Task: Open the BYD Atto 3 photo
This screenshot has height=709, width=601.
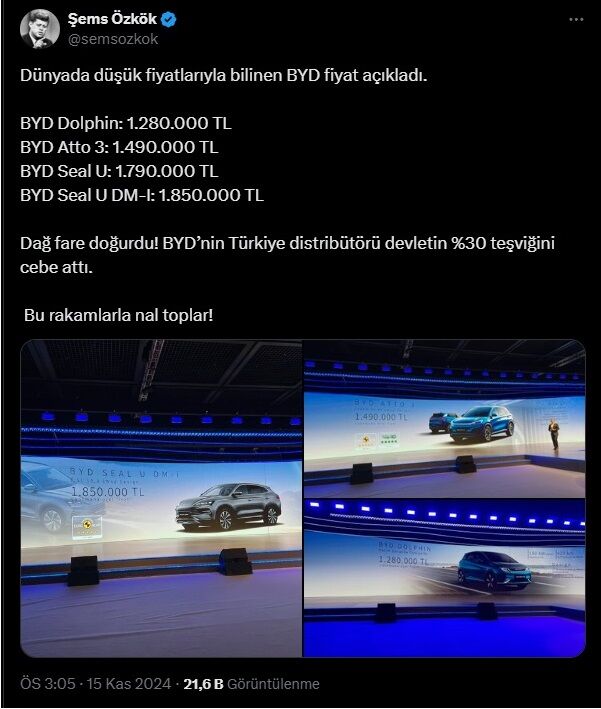Action: coord(445,417)
